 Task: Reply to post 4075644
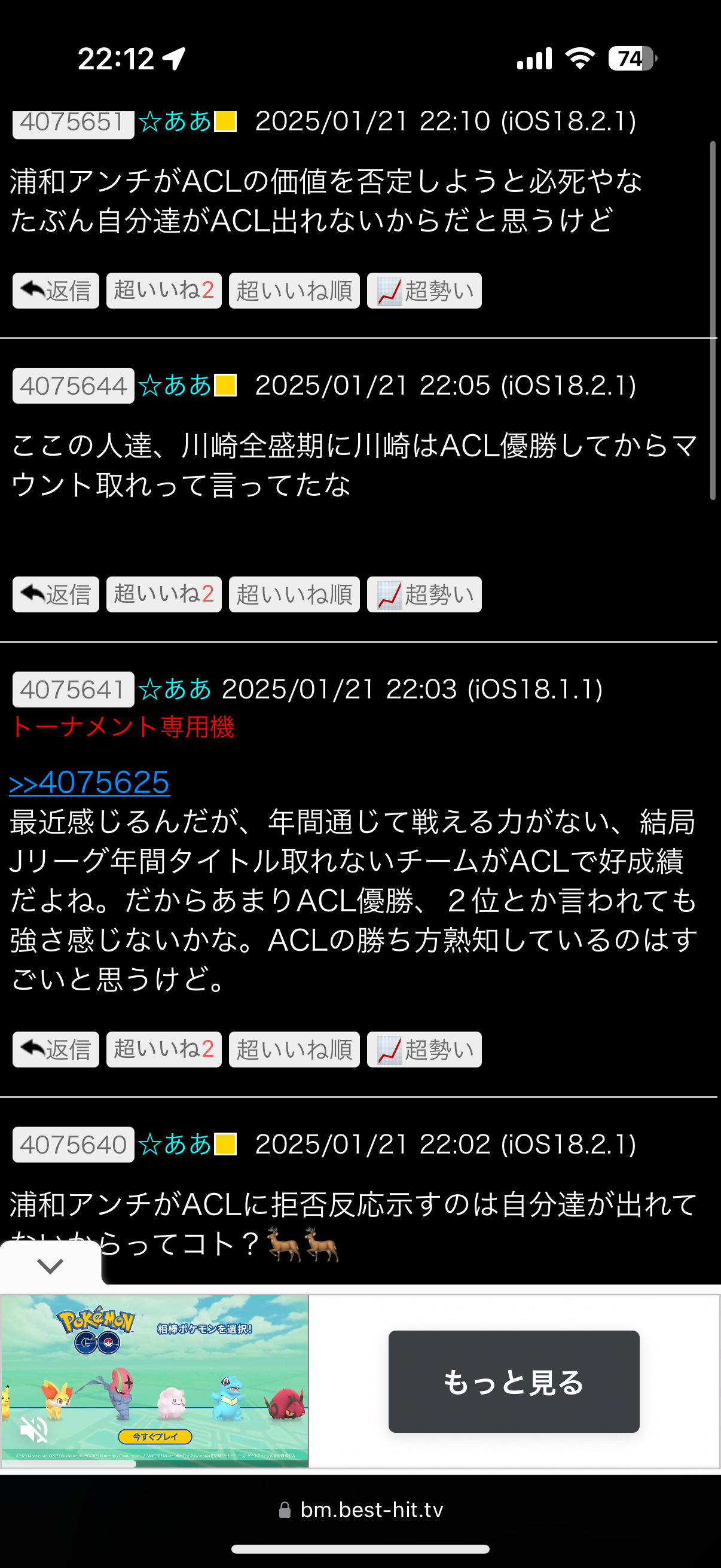click(x=56, y=594)
